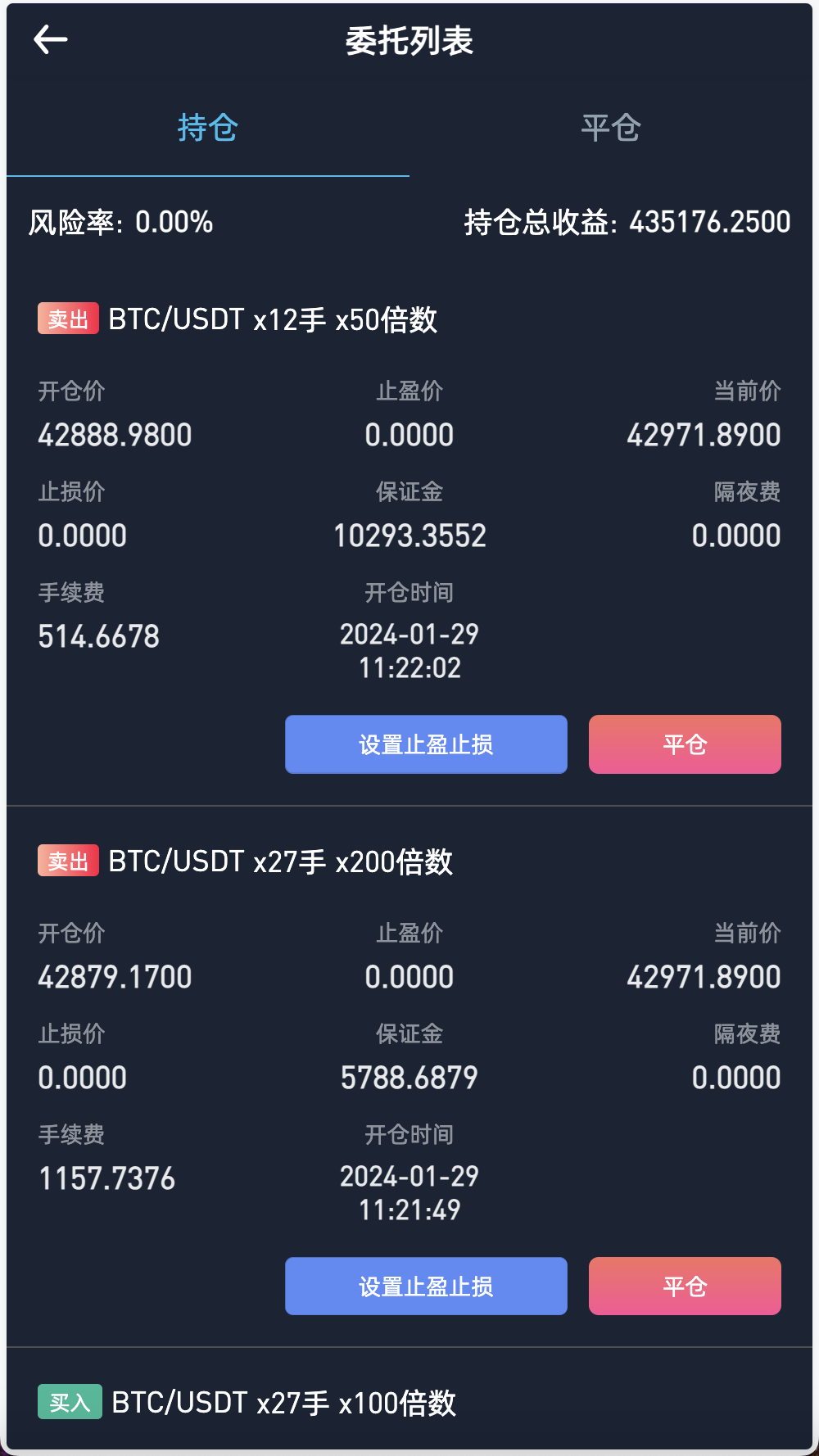Click the current price 42971.8900 on x200 position

click(704, 976)
